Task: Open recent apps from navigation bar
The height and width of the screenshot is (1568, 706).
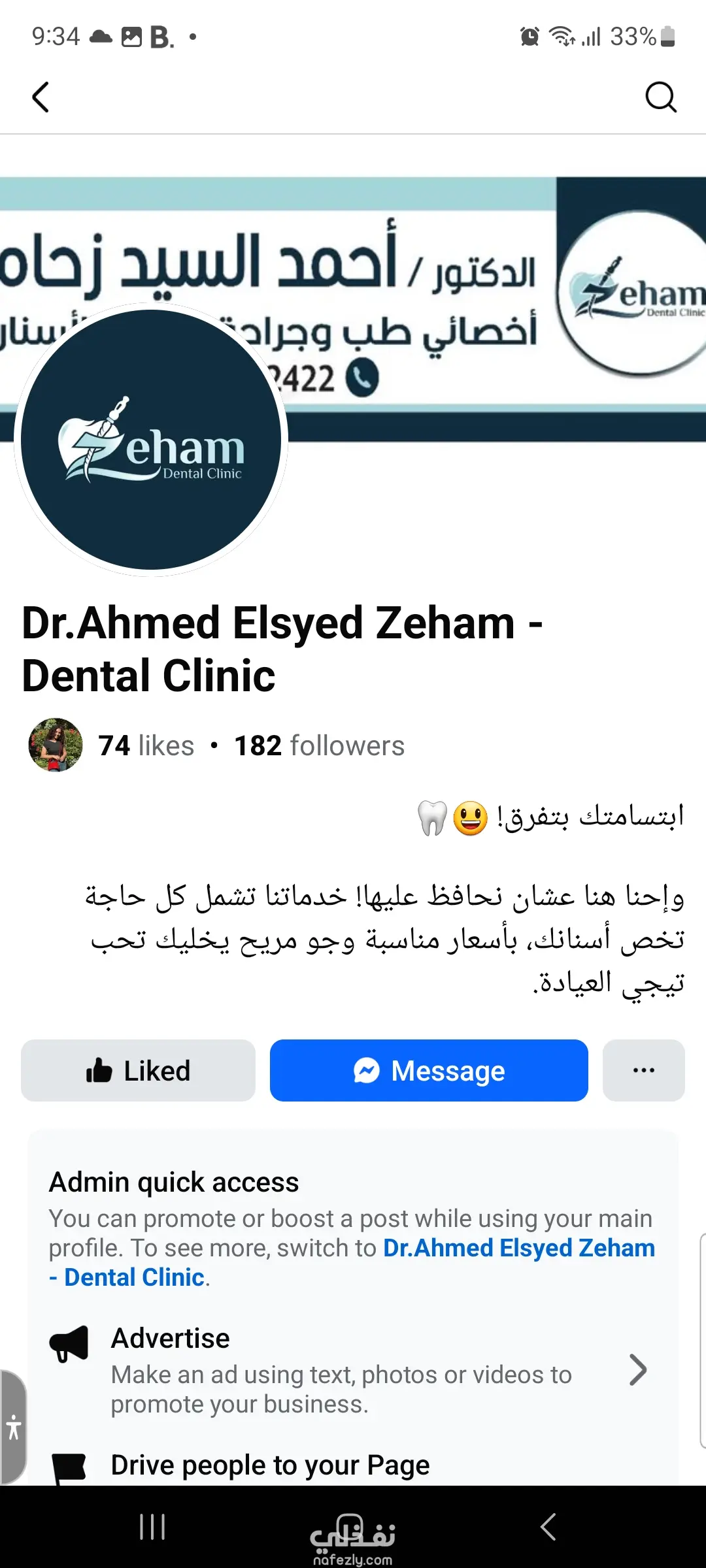Action: coord(152,1527)
